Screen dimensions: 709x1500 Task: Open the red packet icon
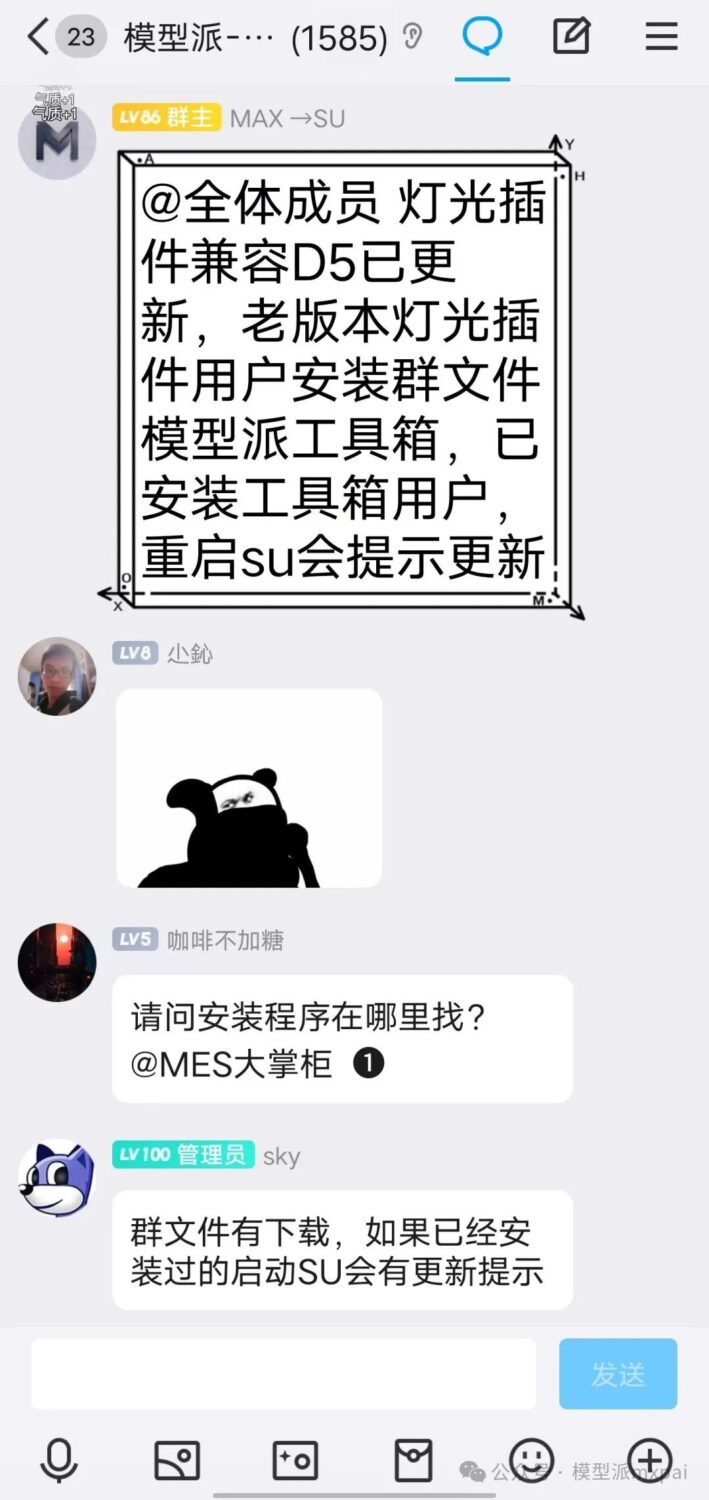(x=413, y=1461)
